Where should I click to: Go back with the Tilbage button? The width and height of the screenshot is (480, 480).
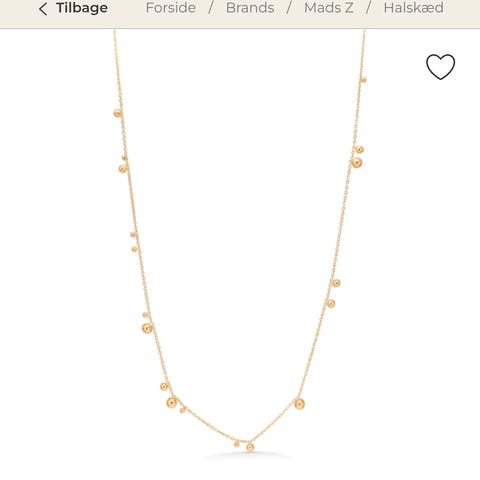73,8
